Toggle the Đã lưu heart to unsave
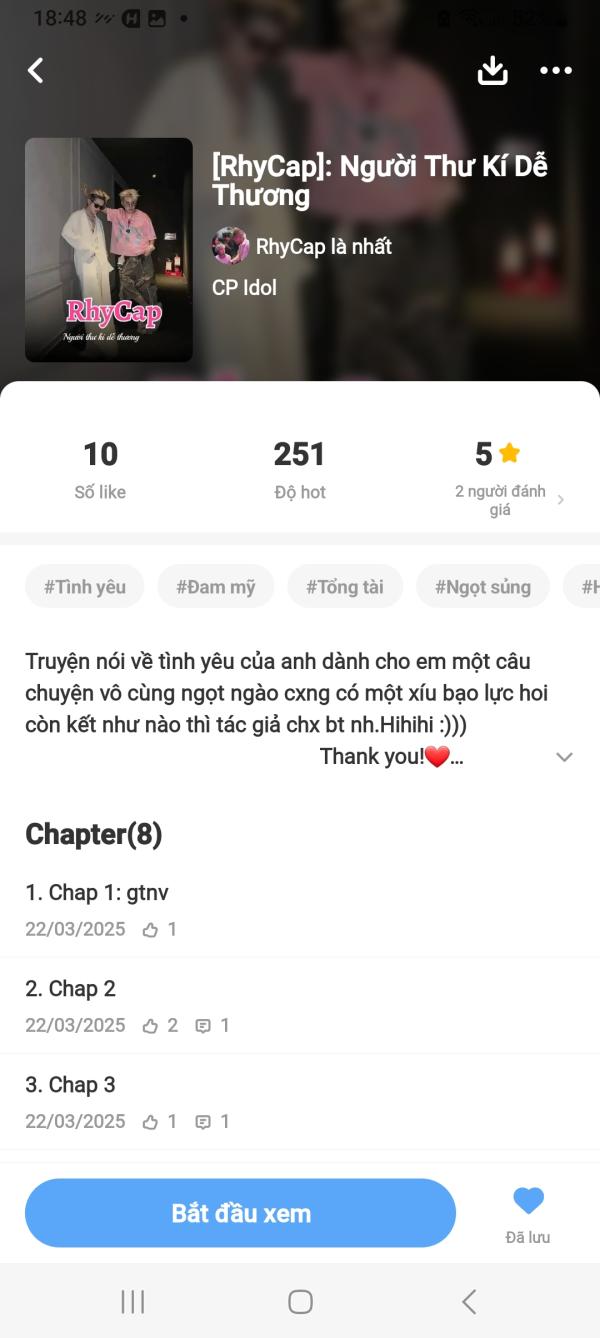 point(528,1203)
